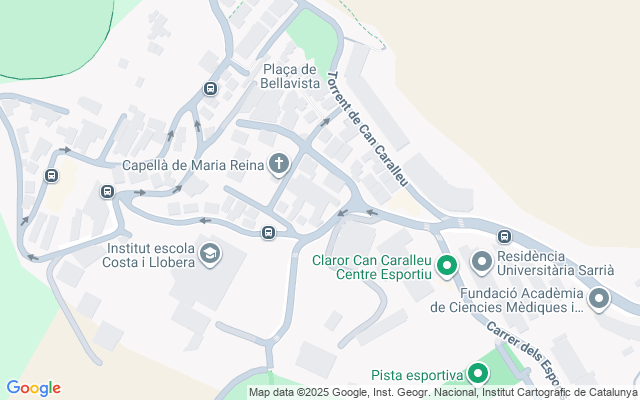640x400 pixels.
Task: Tap the Claror Can Caralleu Centre Esportiu pin
Action: 447,265
